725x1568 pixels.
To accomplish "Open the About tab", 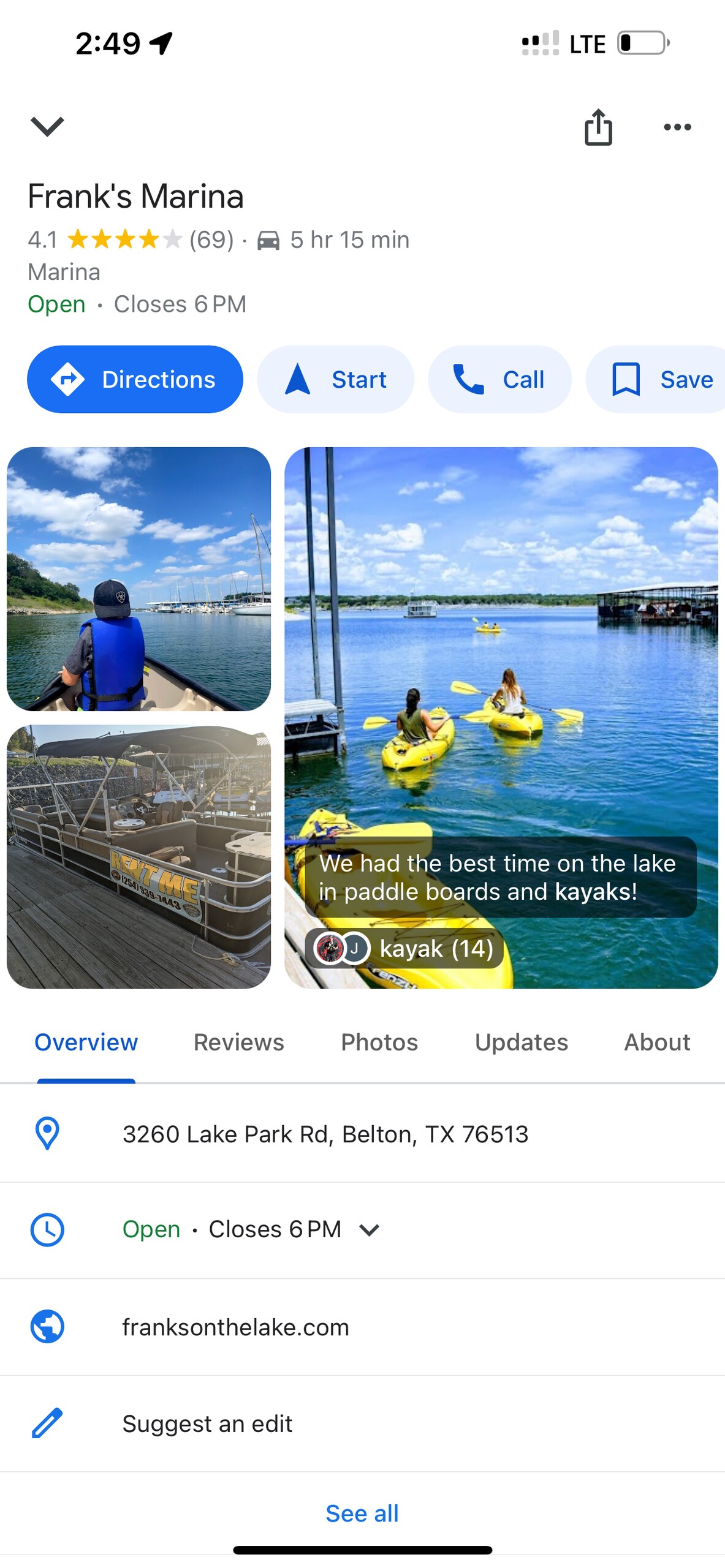I will (657, 1042).
